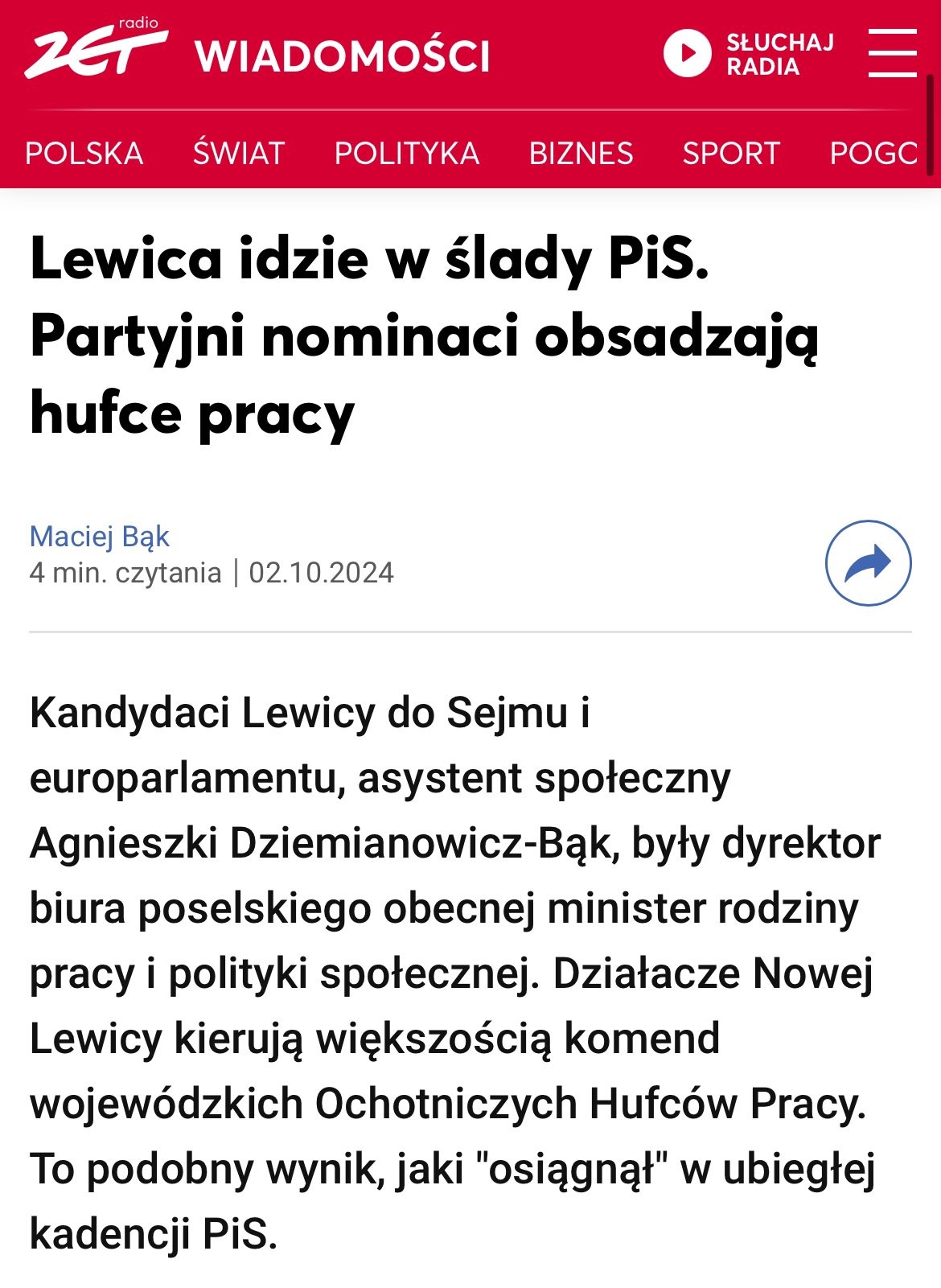Open the hamburger menu
The height and width of the screenshot is (1288, 941).
pos(892,53)
